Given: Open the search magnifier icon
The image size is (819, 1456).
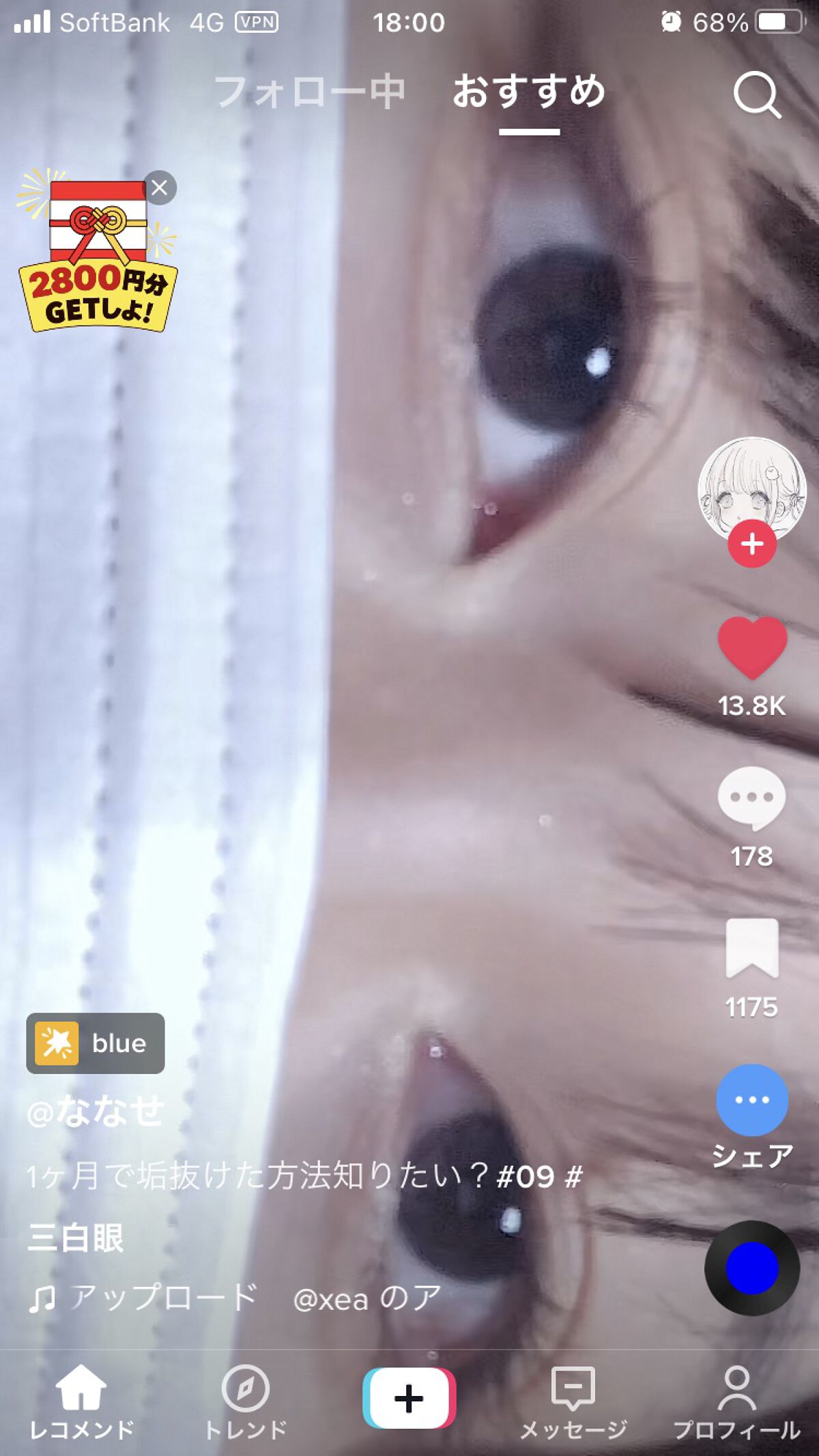Looking at the screenshot, I should point(756,95).
